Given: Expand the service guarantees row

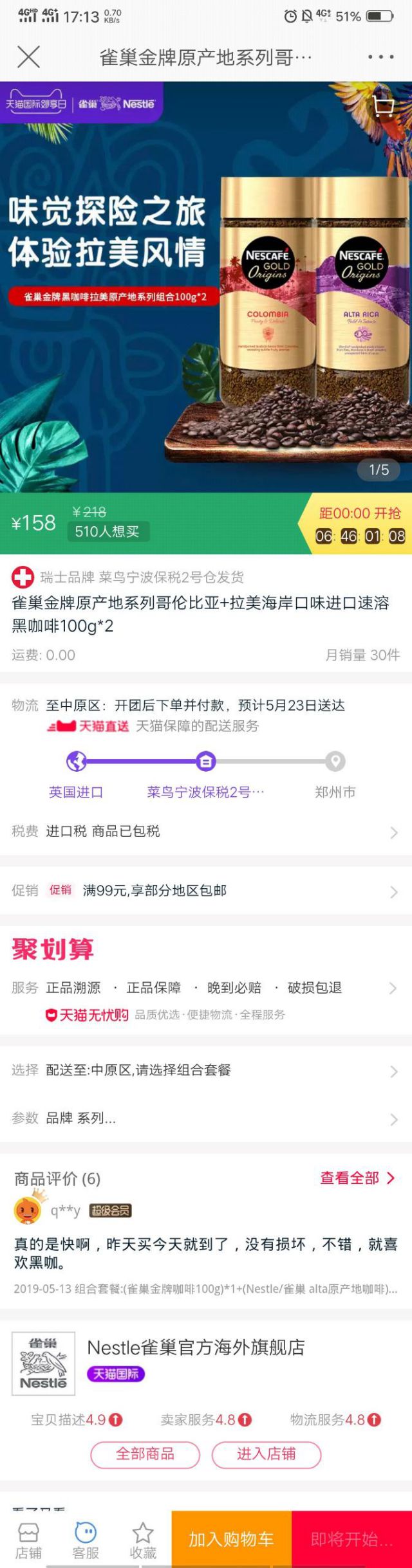Looking at the screenshot, I should (x=206, y=988).
